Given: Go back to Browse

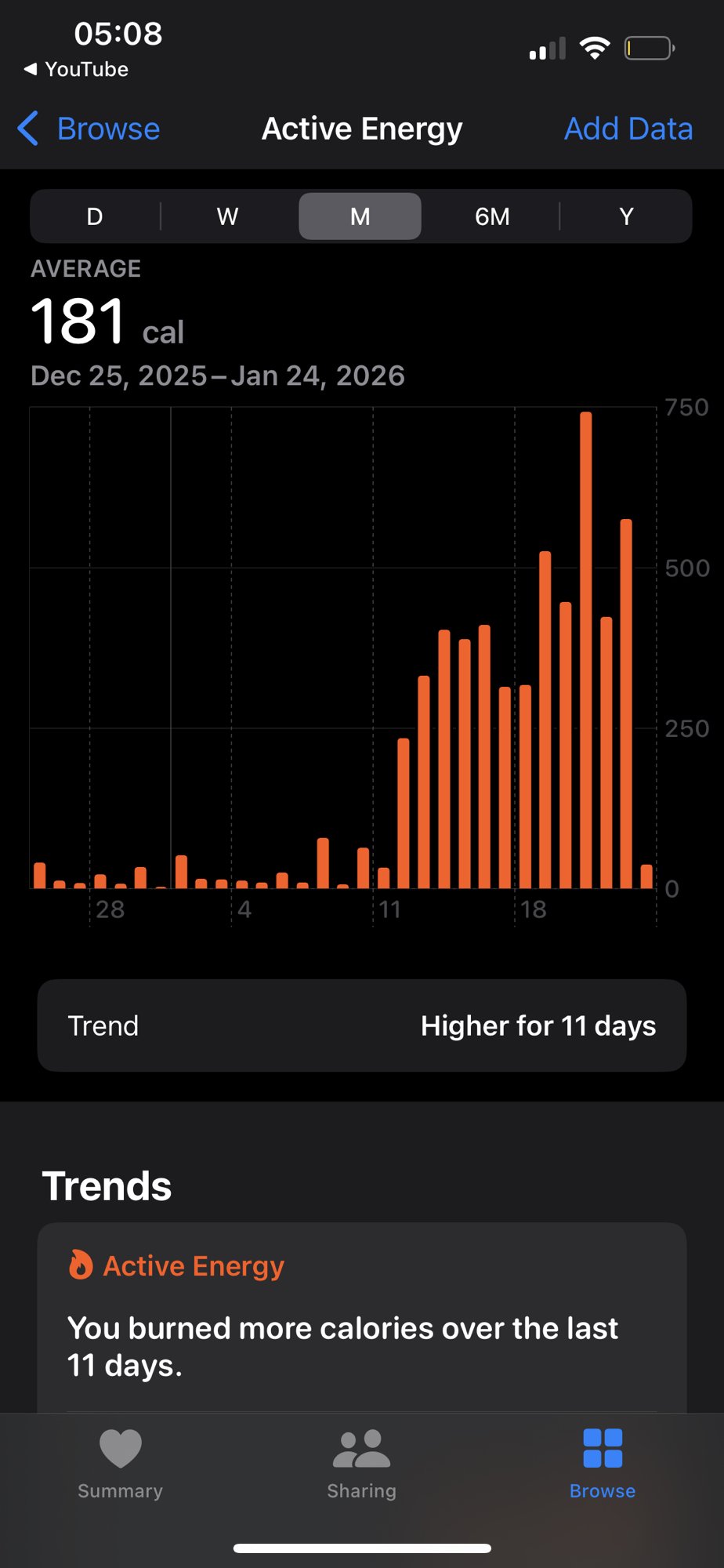Looking at the screenshot, I should coord(89,129).
